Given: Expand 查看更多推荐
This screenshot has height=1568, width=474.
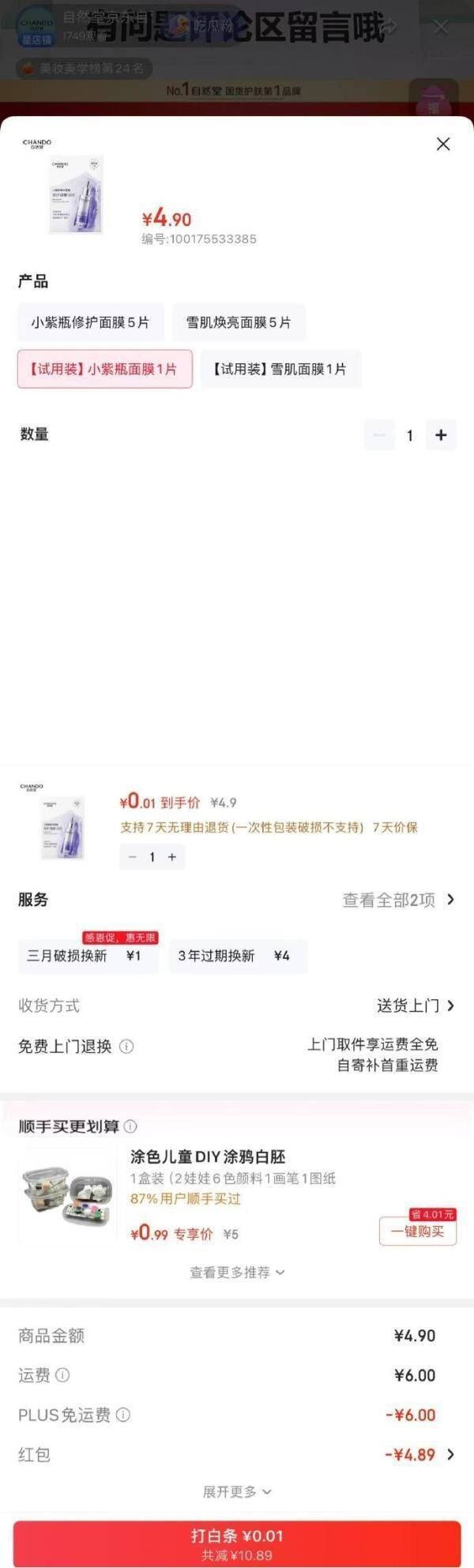Looking at the screenshot, I should click(x=237, y=1273).
